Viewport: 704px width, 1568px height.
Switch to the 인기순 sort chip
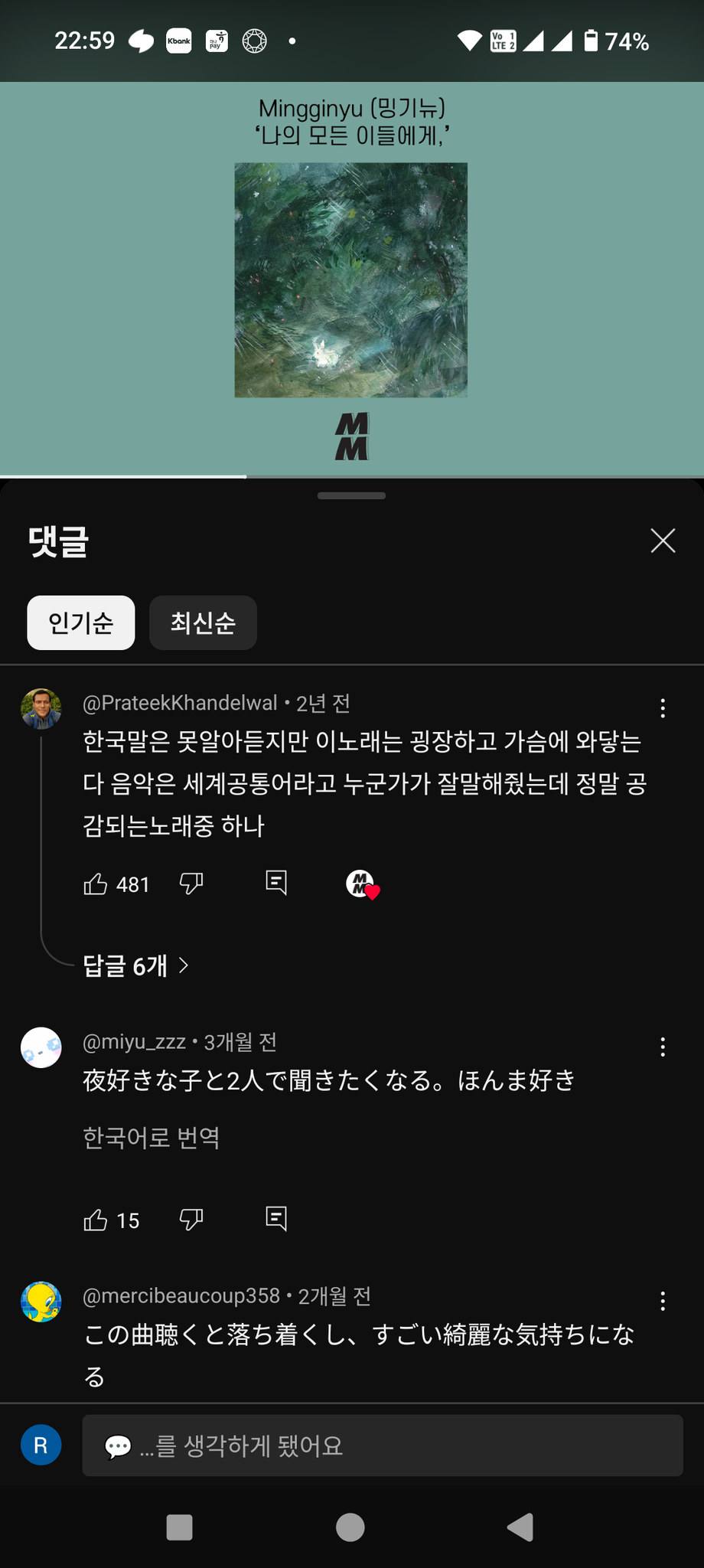[81, 622]
